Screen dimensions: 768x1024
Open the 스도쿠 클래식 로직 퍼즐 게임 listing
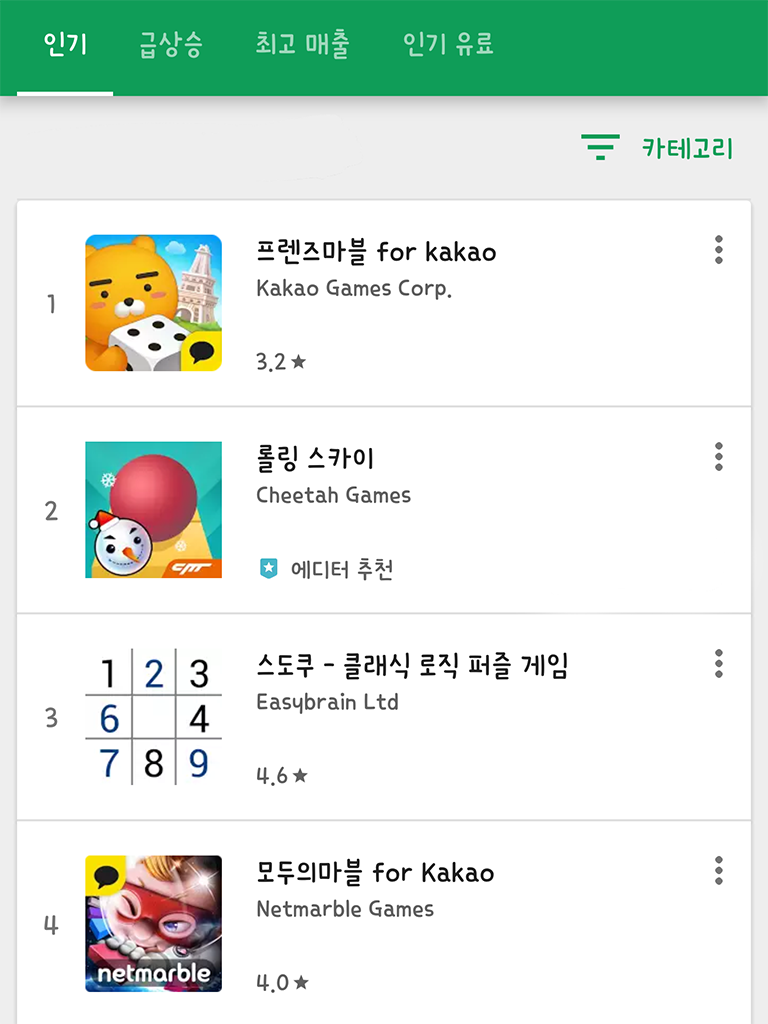[x=412, y=666]
